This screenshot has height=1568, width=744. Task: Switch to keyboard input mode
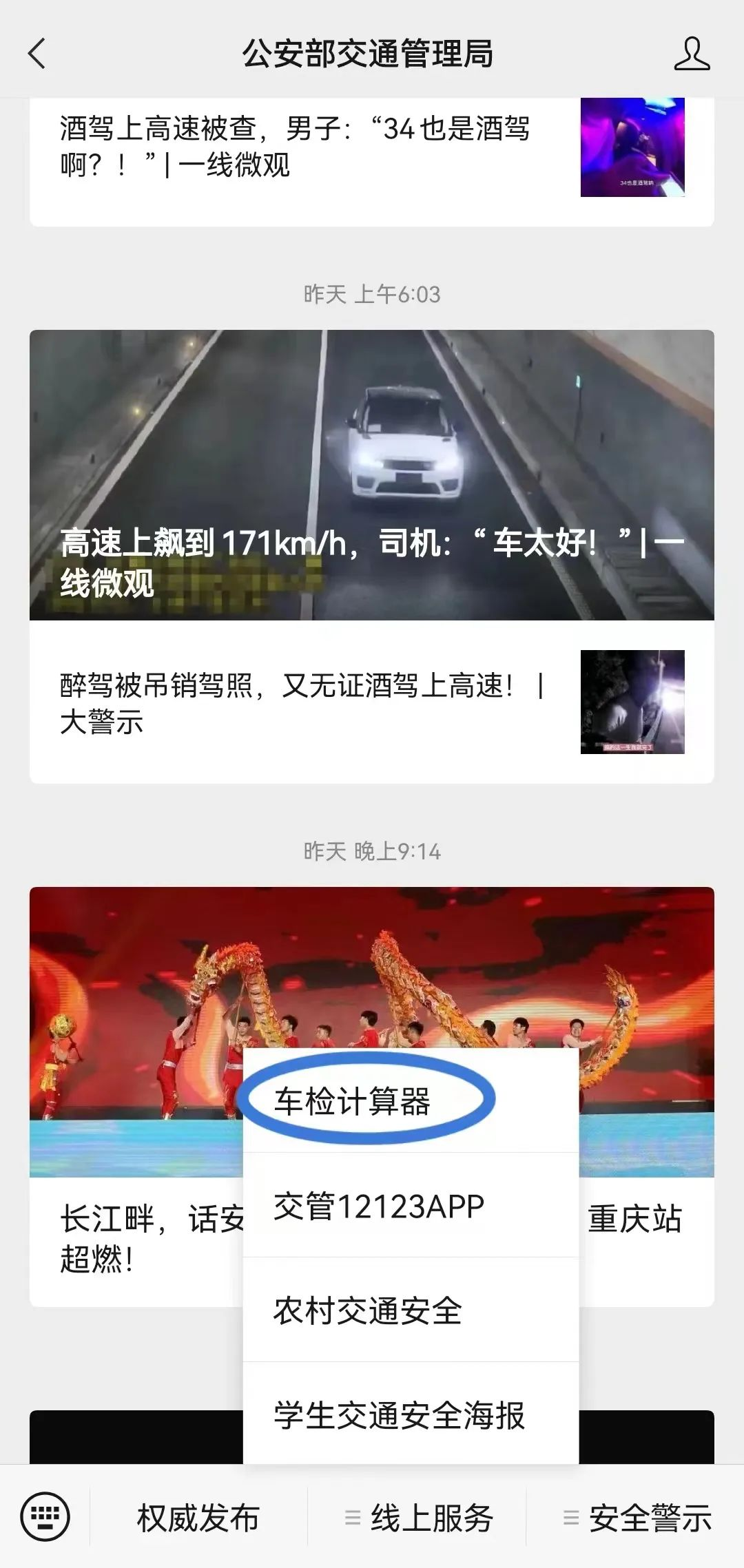point(45,1517)
